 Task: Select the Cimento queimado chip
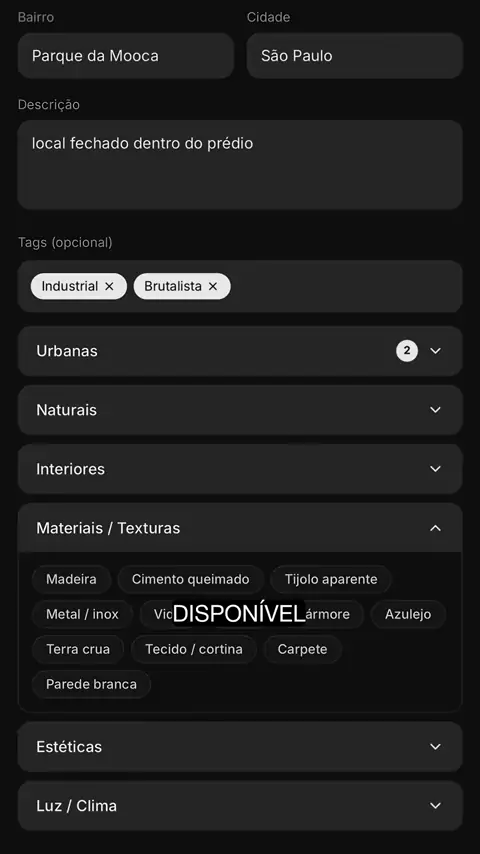click(191, 580)
